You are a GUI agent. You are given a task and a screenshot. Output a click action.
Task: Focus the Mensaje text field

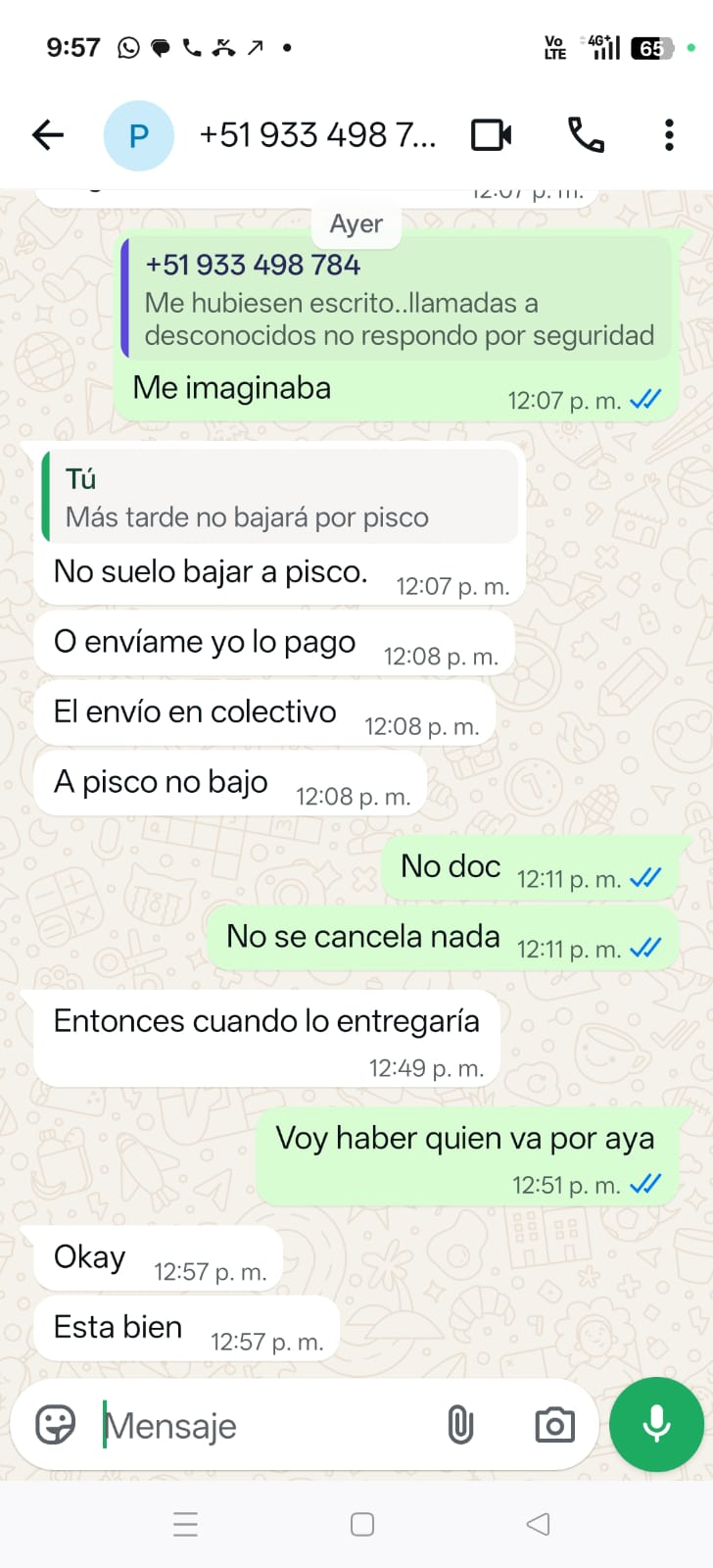click(x=264, y=1426)
